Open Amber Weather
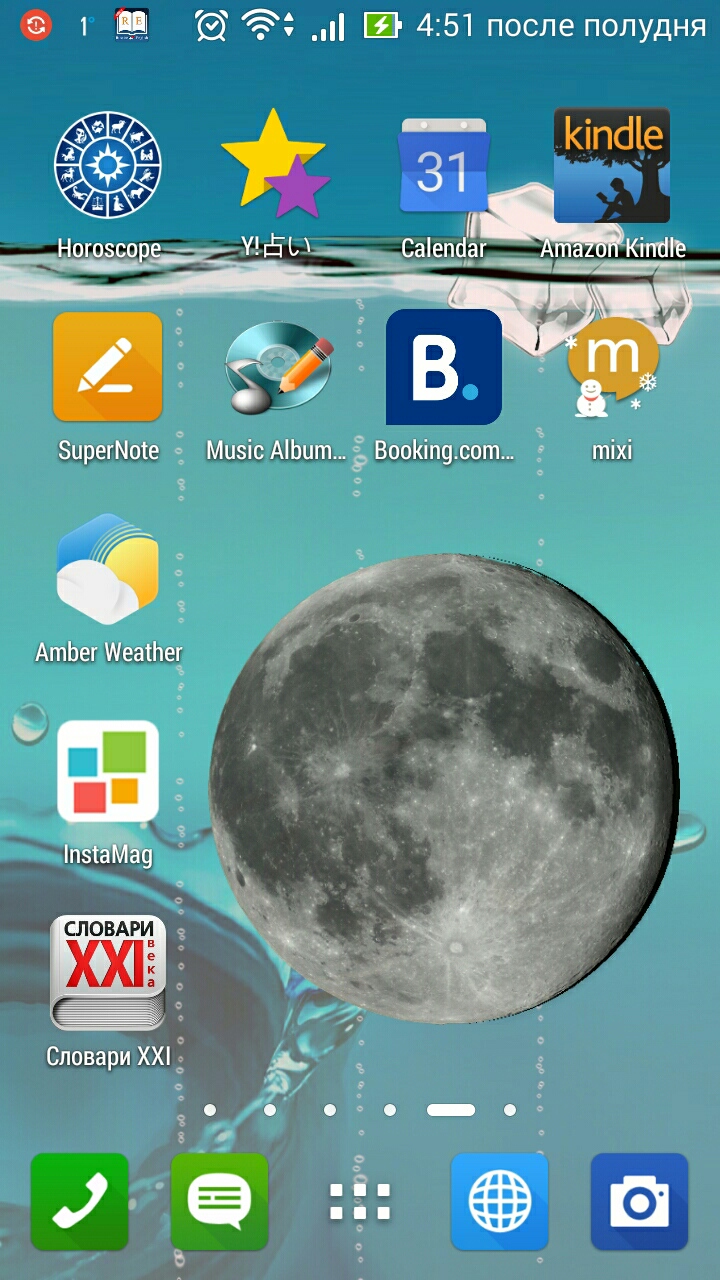720x1280 pixels. (107, 569)
